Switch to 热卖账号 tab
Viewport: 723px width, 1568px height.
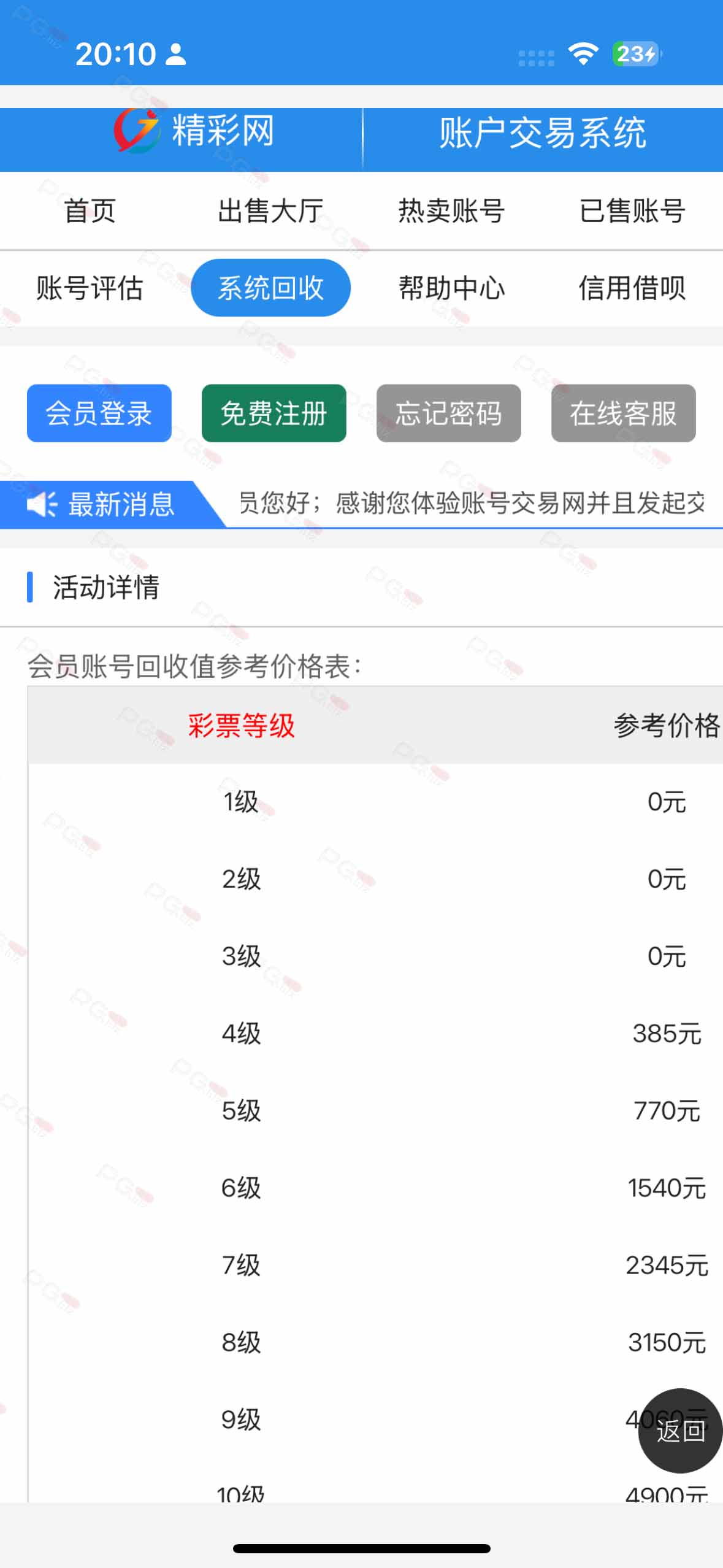click(x=451, y=211)
